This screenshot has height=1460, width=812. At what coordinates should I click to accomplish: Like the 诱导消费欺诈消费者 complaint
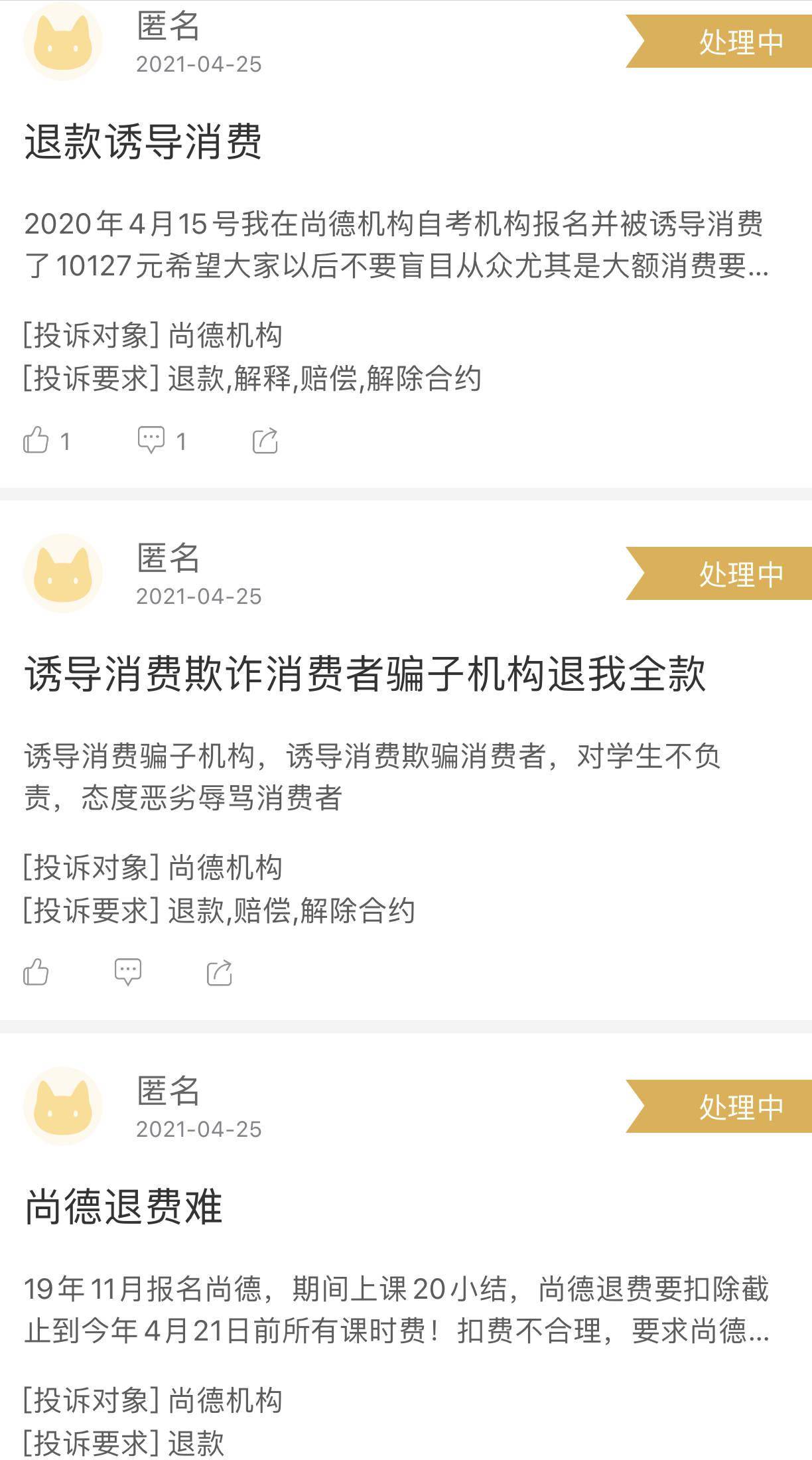pyautogui.click(x=36, y=972)
